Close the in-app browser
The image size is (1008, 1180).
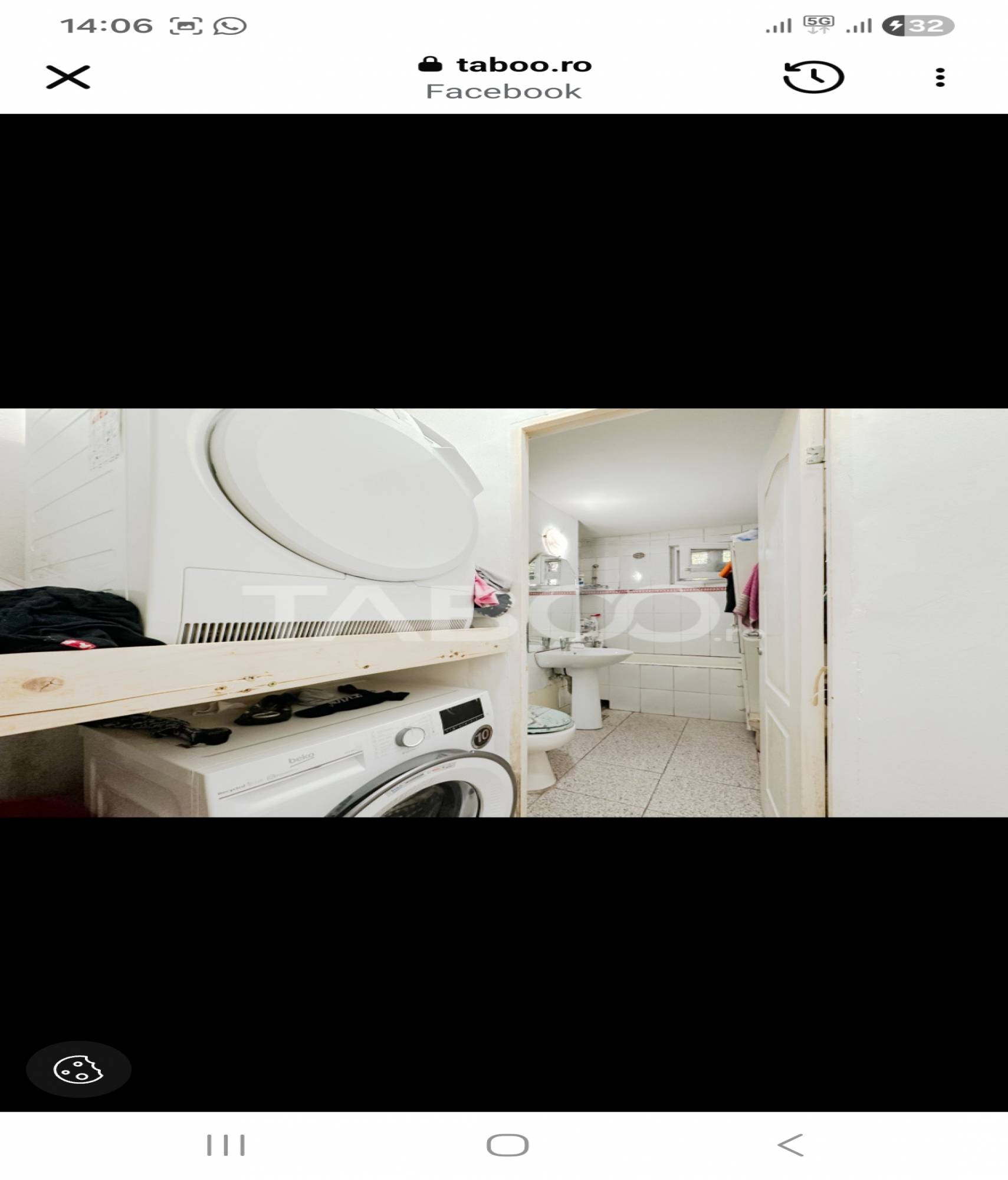[x=68, y=77]
